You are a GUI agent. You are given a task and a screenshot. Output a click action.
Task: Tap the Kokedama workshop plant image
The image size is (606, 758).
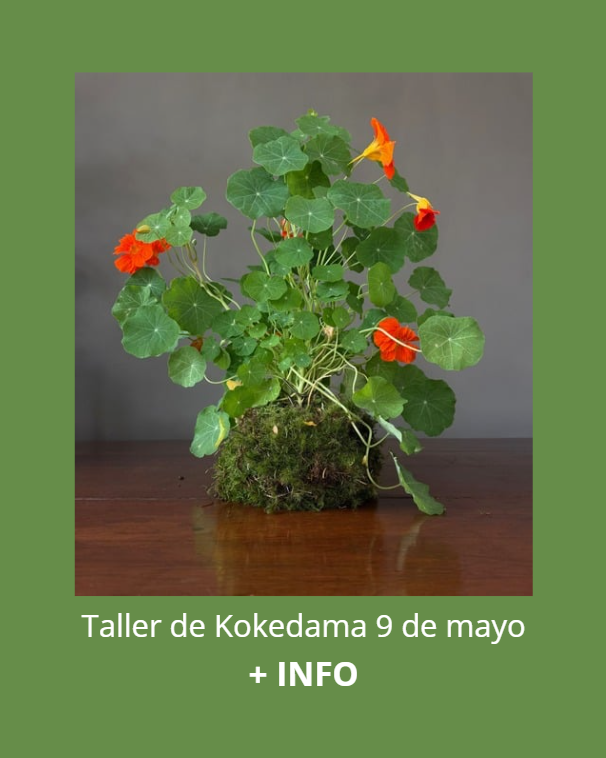pos(303,334)
